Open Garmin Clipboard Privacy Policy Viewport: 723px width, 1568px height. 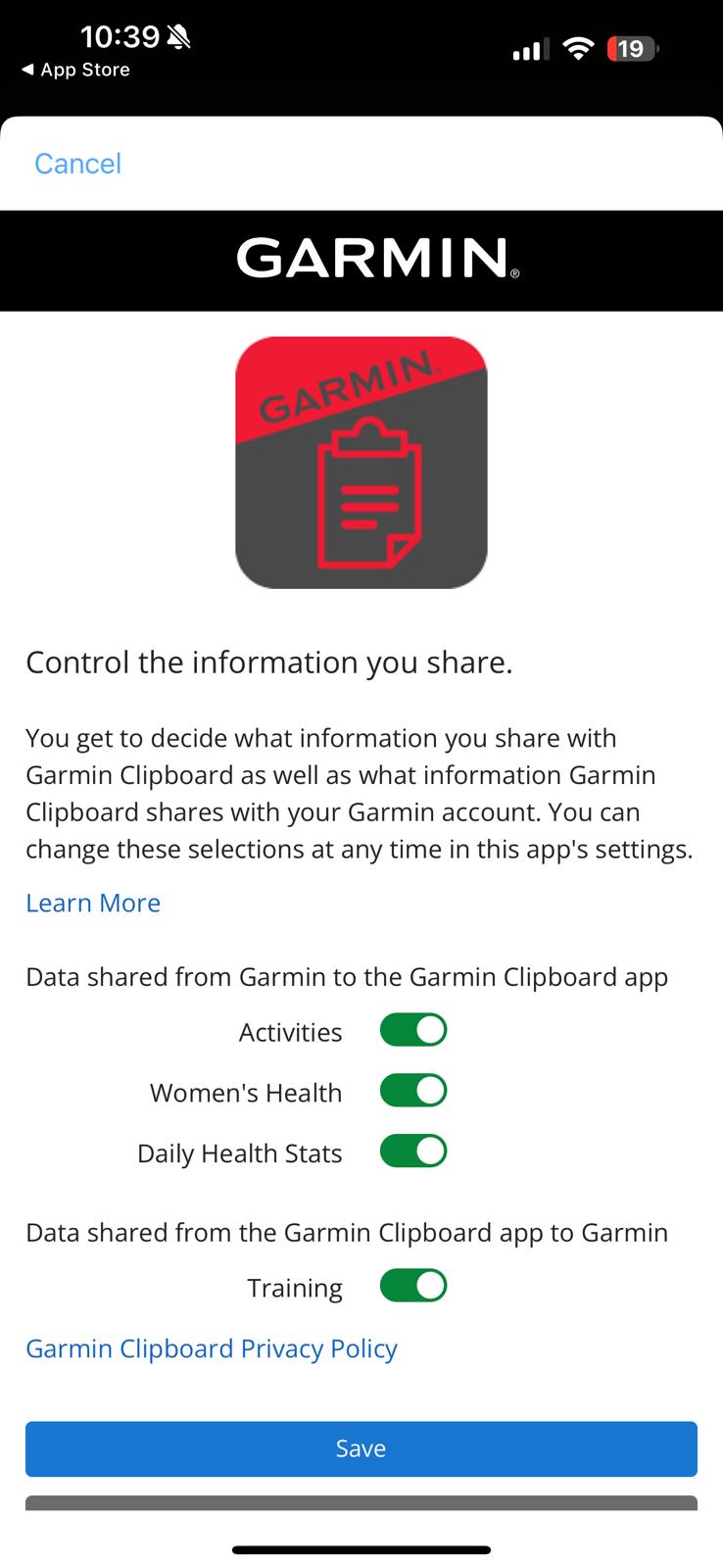pyautogui.click(x=211, y=1348)
